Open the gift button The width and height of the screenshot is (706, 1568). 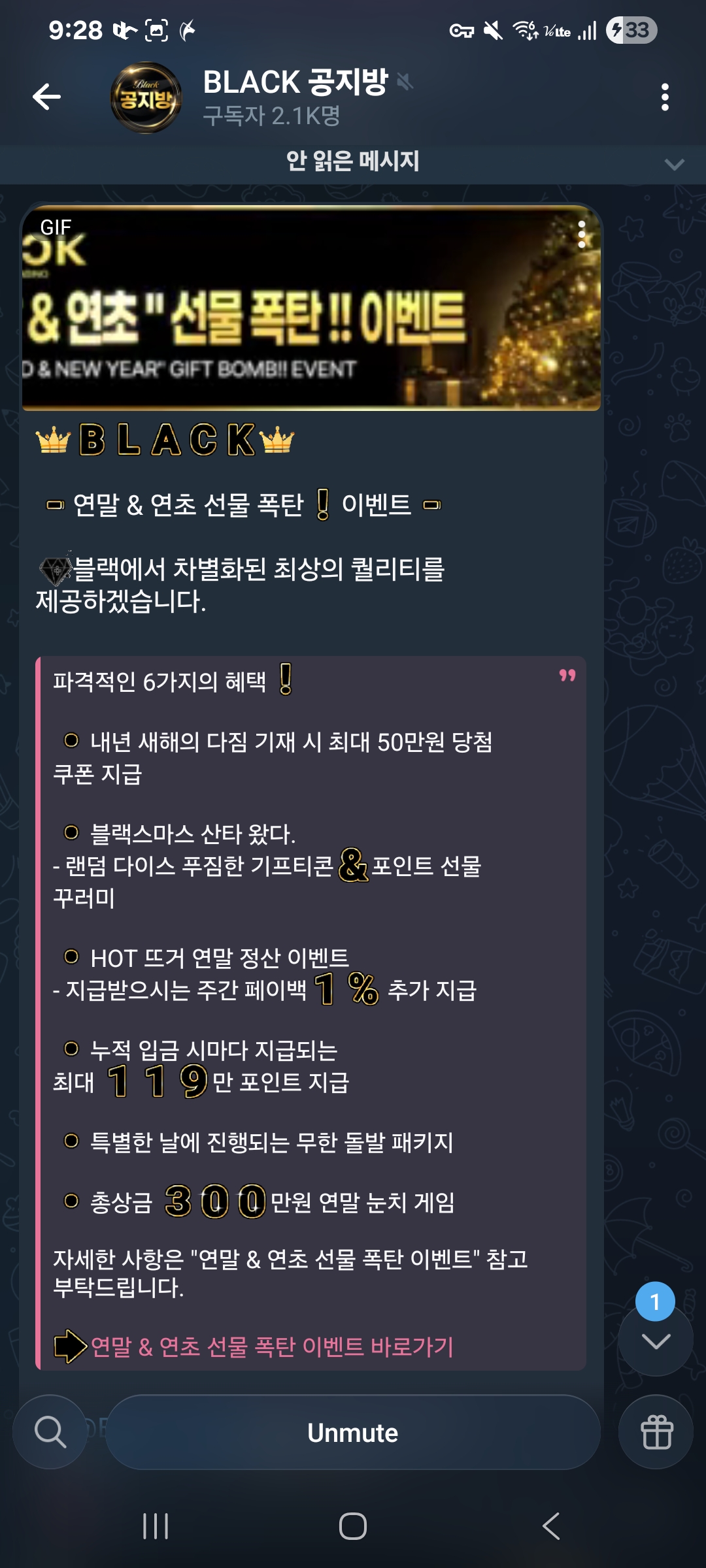(656, 1432)
